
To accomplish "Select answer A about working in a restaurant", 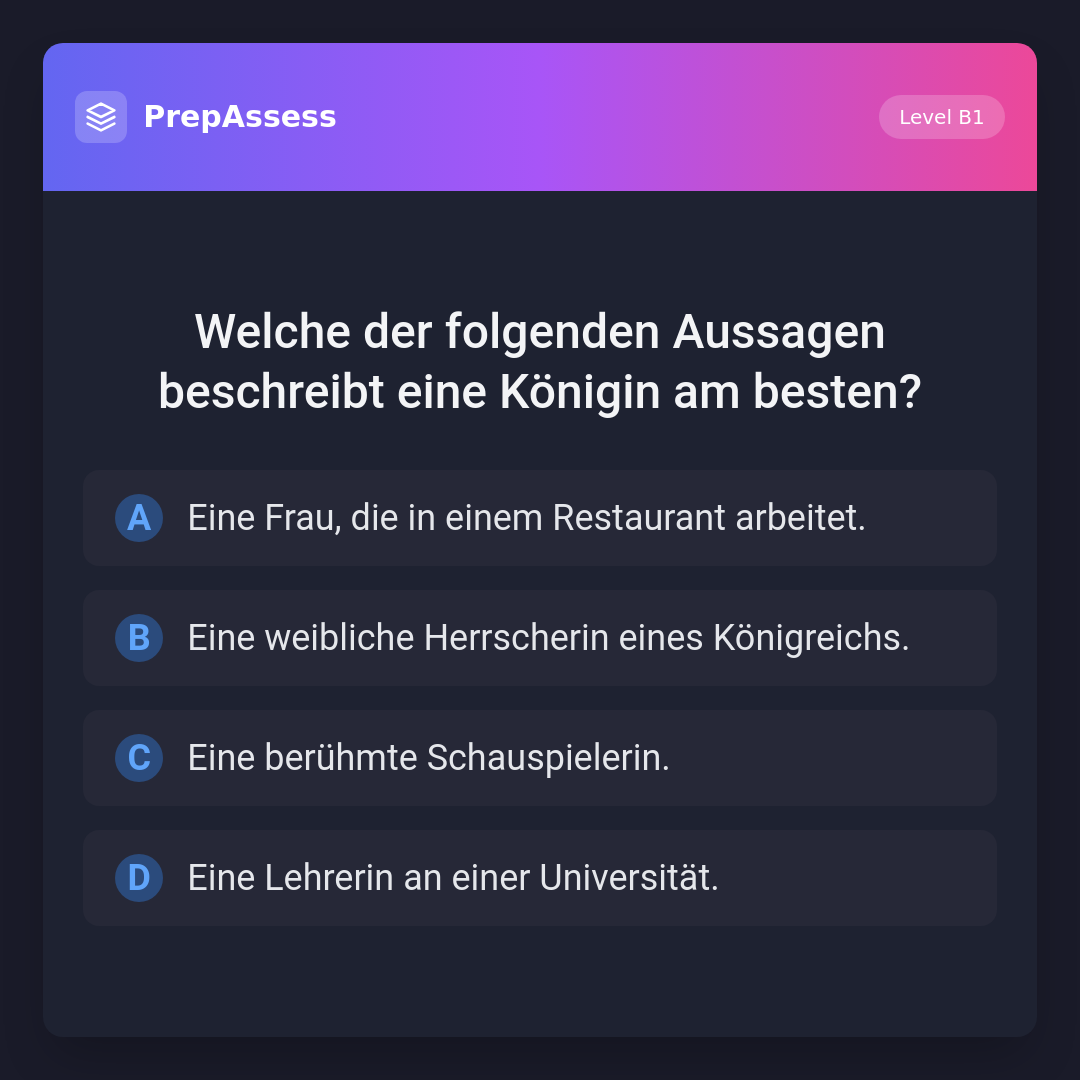I will pos(539,518).
